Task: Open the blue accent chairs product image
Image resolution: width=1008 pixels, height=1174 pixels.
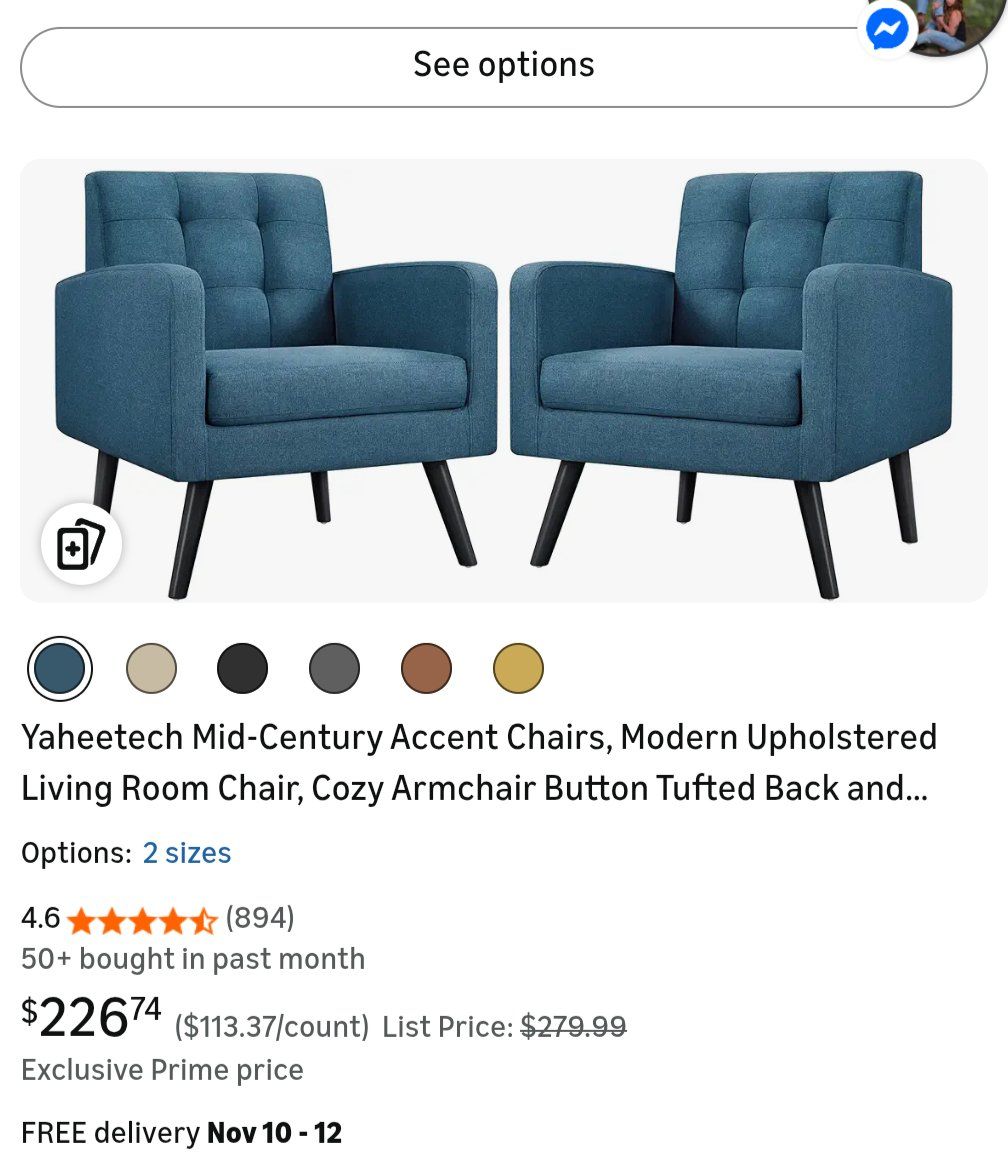Action: pos(503,380)
